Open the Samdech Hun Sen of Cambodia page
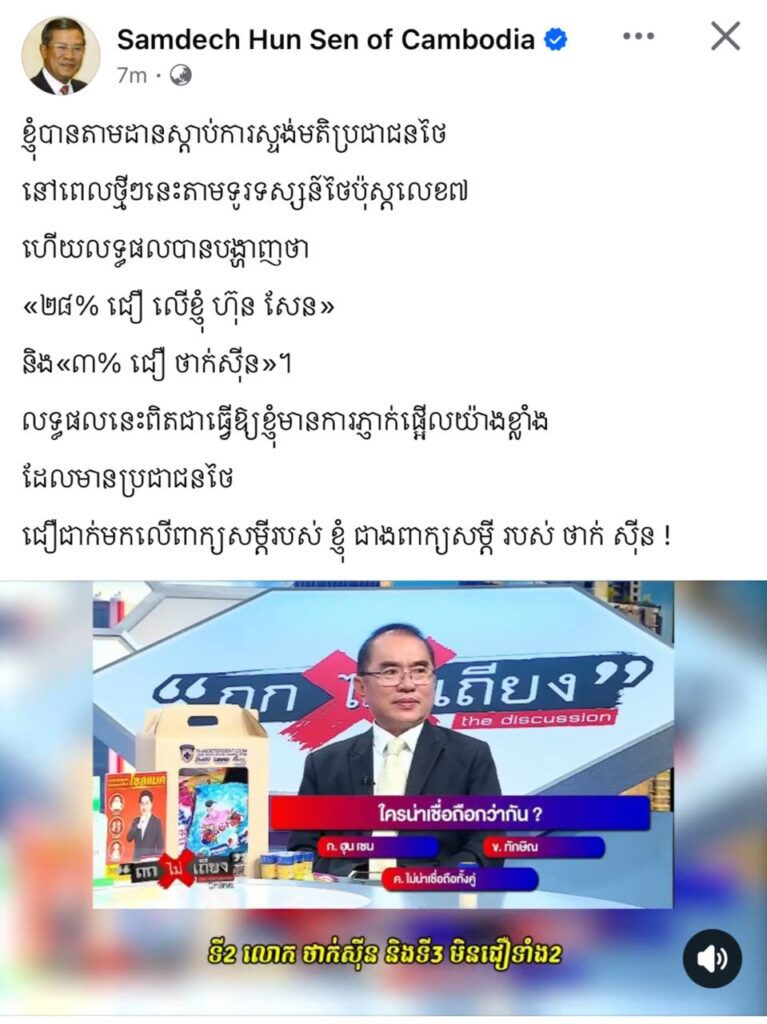767x1024 pixels. [326, 40]
